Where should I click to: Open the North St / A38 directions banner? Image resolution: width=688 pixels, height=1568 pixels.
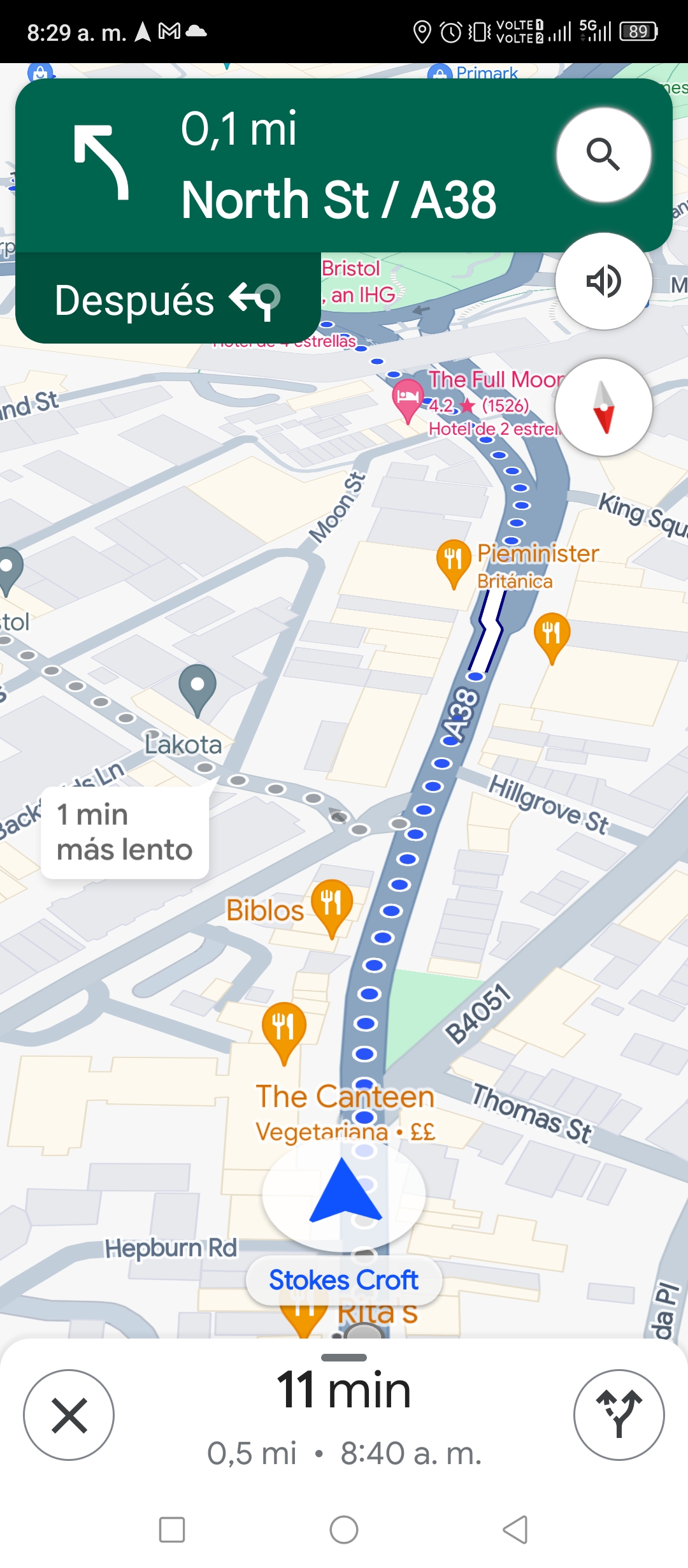[x=287, y=166]
